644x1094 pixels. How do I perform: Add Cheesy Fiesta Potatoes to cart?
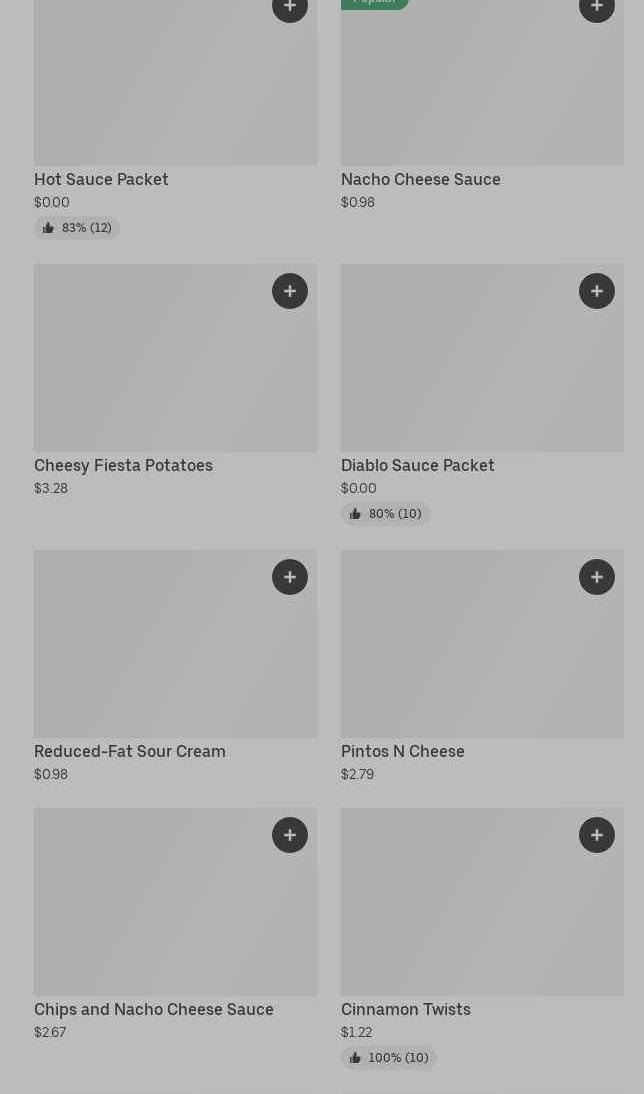[290, 291]
